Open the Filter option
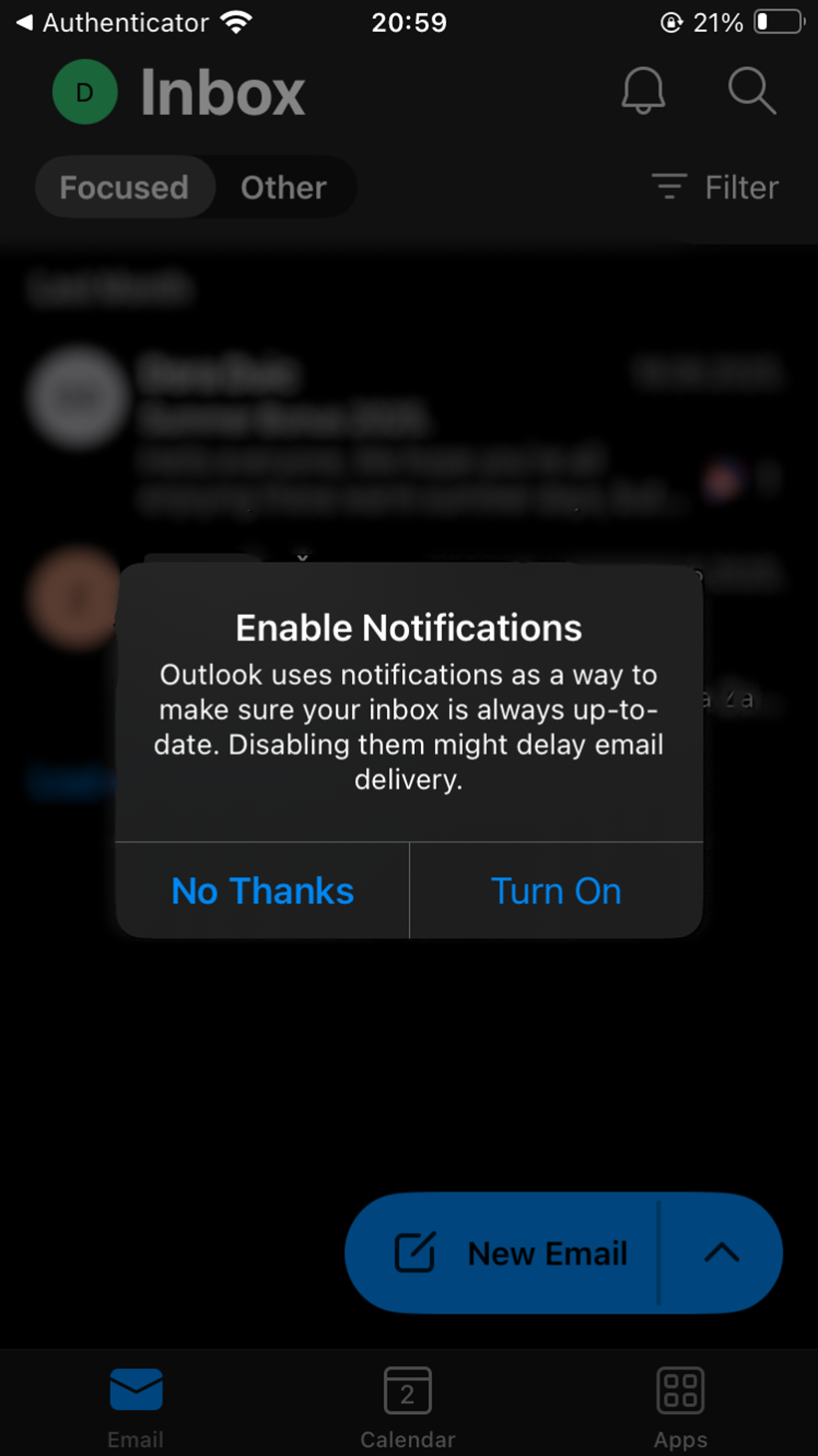Viewport: 818px width, 1456px height. point(715,187)
